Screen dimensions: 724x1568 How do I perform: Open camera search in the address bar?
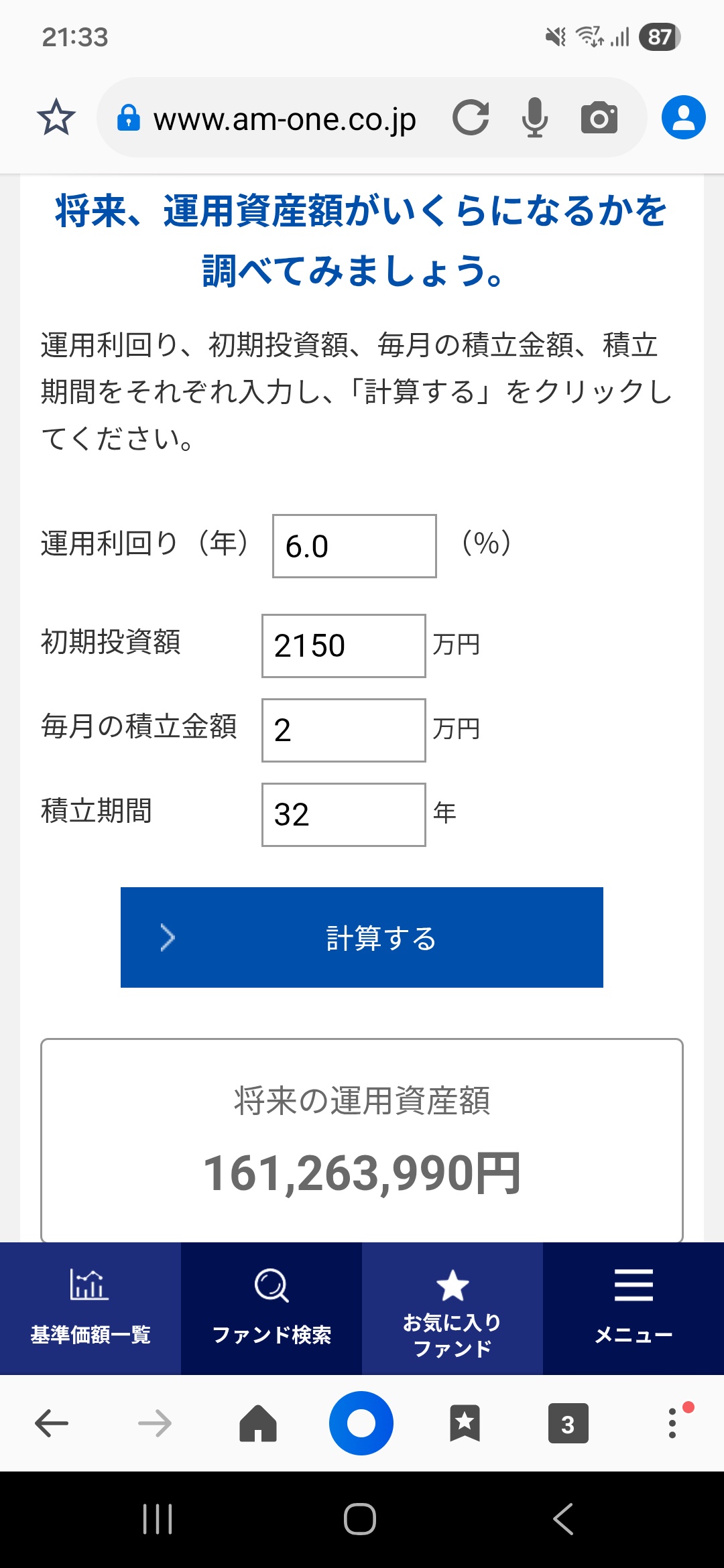599,118
